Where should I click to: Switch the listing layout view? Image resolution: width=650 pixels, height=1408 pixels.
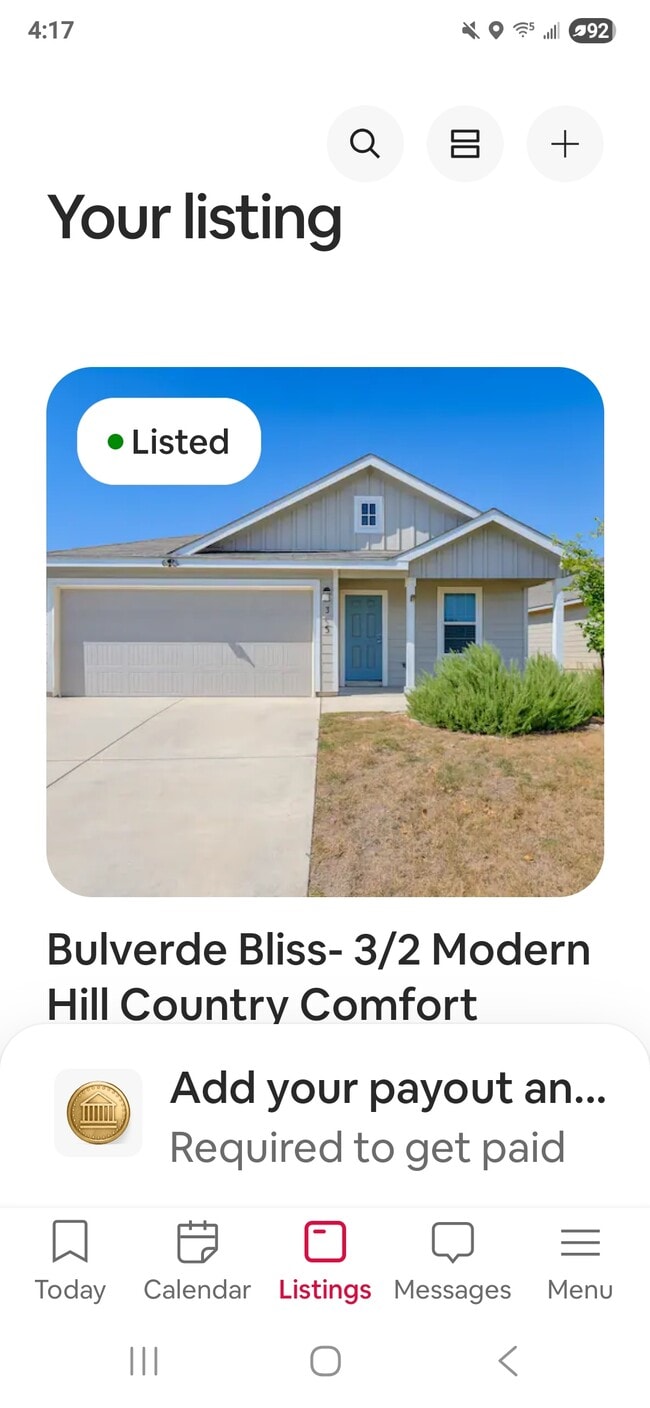pos(465,144)
